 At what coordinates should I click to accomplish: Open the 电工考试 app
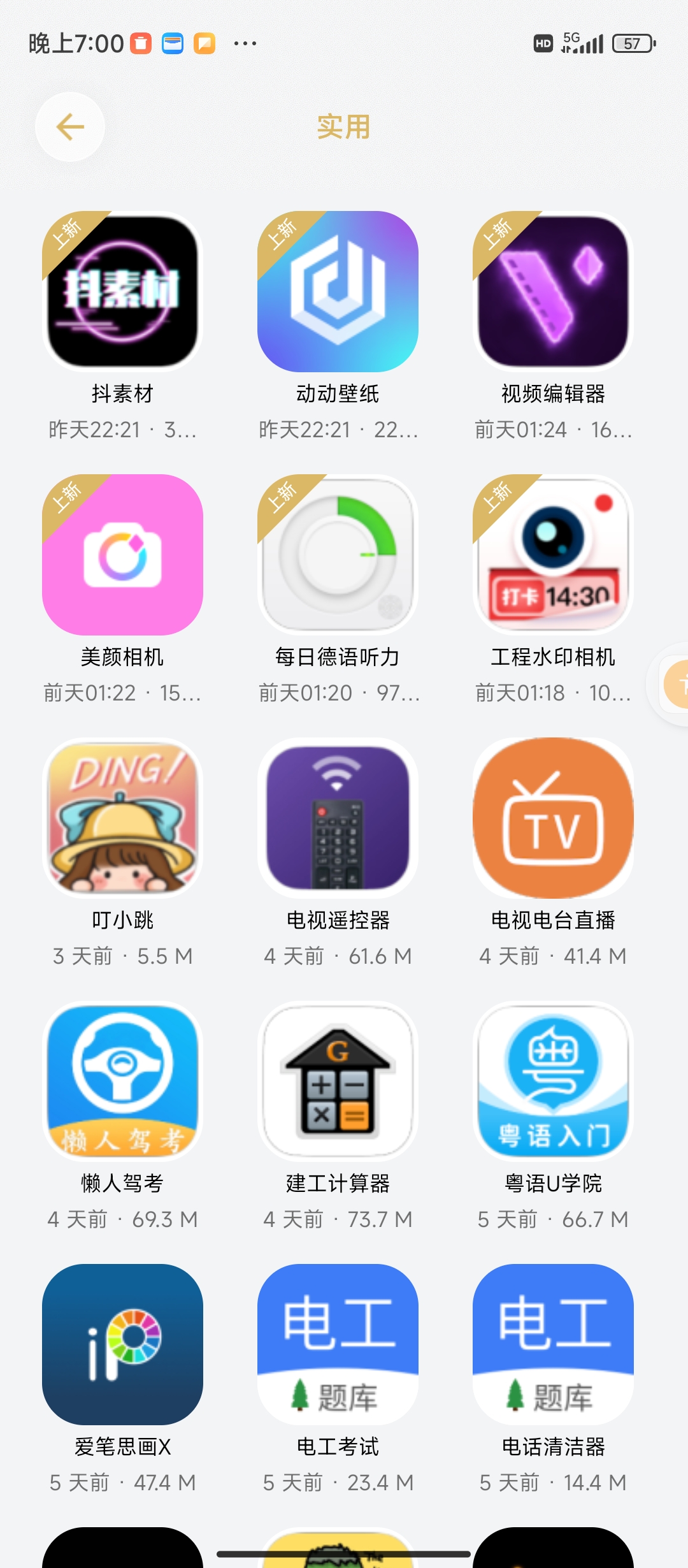(338, 1344)
